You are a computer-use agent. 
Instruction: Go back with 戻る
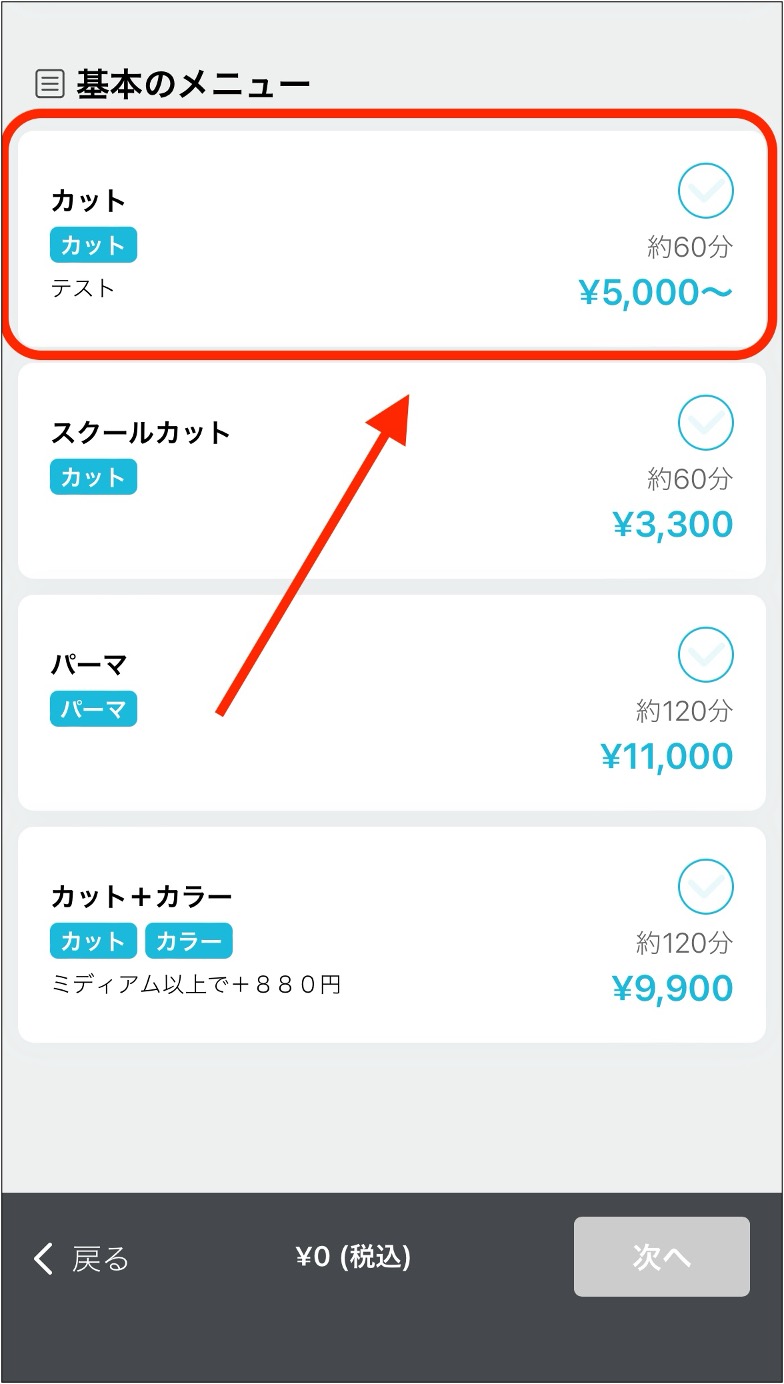[82, 1258]
